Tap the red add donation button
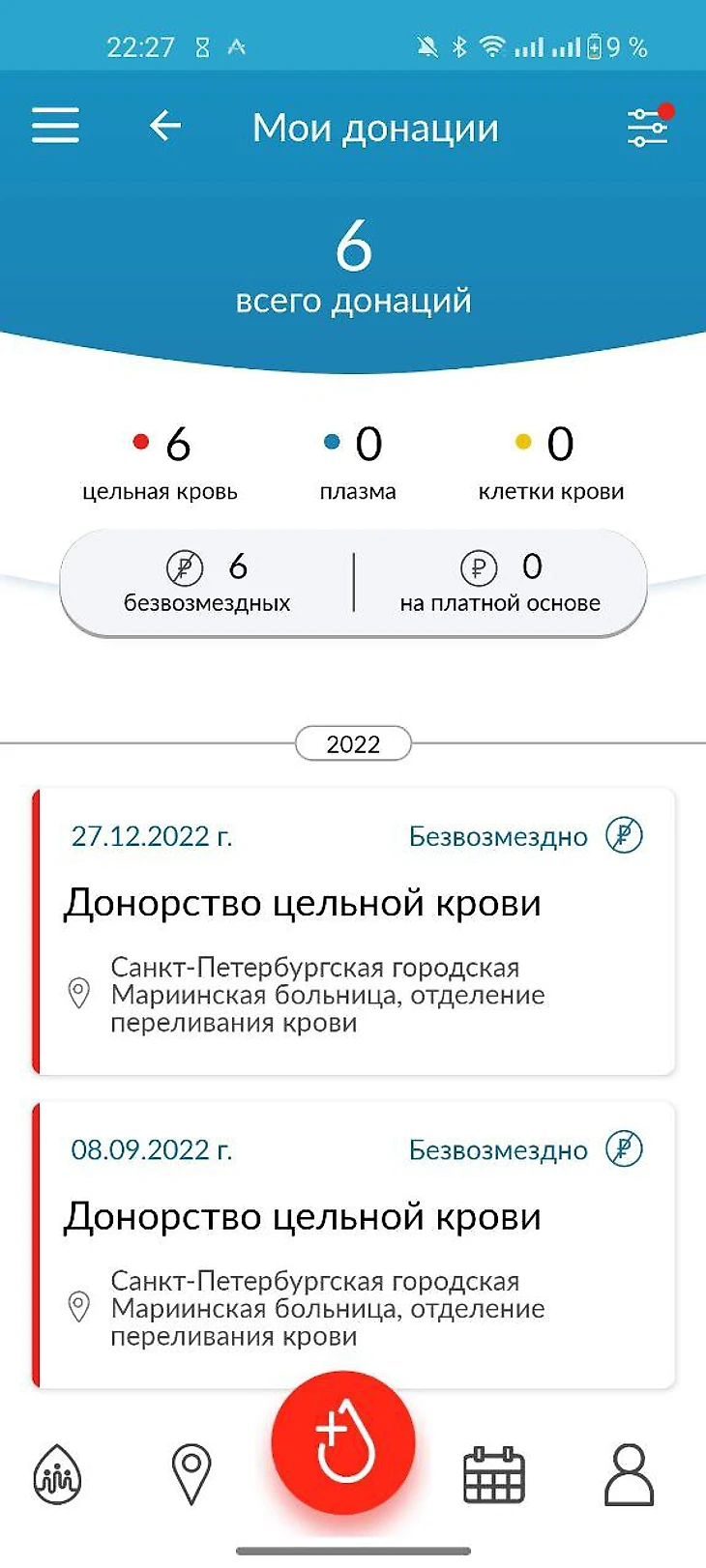 click(x=343, y=1441)
